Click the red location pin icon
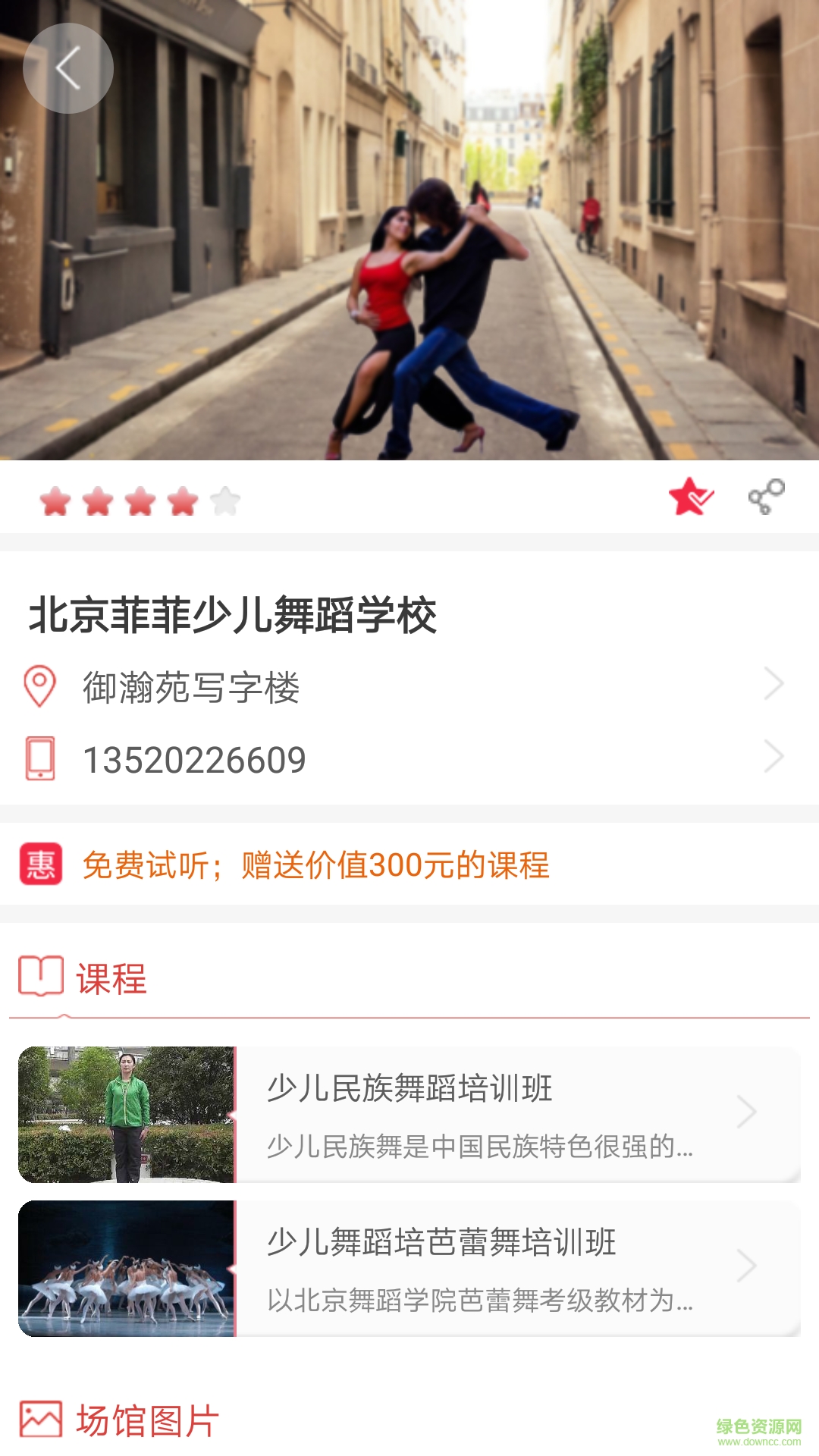This screenshot has height=1456, width=819. [39, 685]
